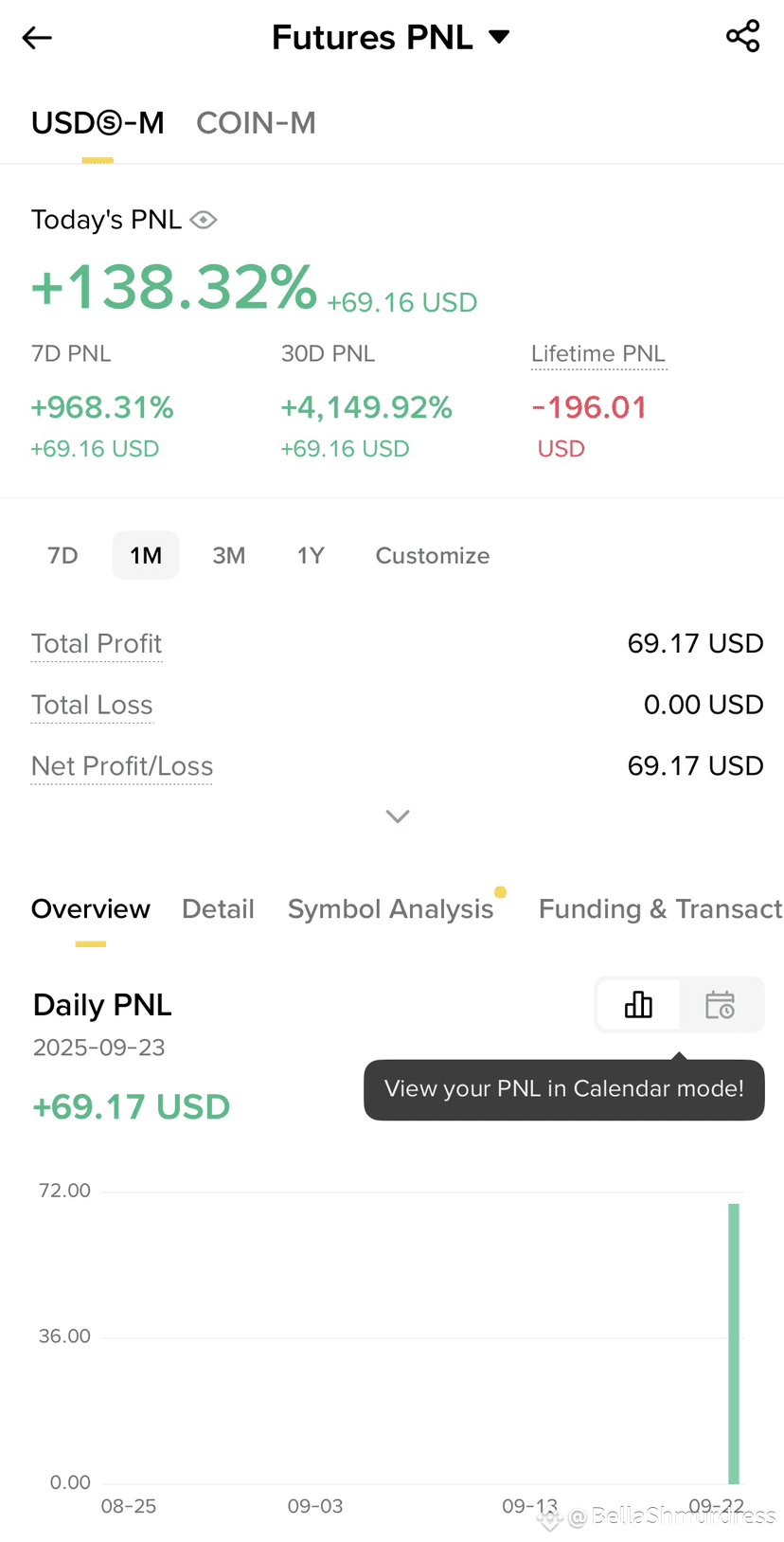Go back using the arrow icon
The height and width of the screenshot is (1542, 784).
[x=37, y=38]
